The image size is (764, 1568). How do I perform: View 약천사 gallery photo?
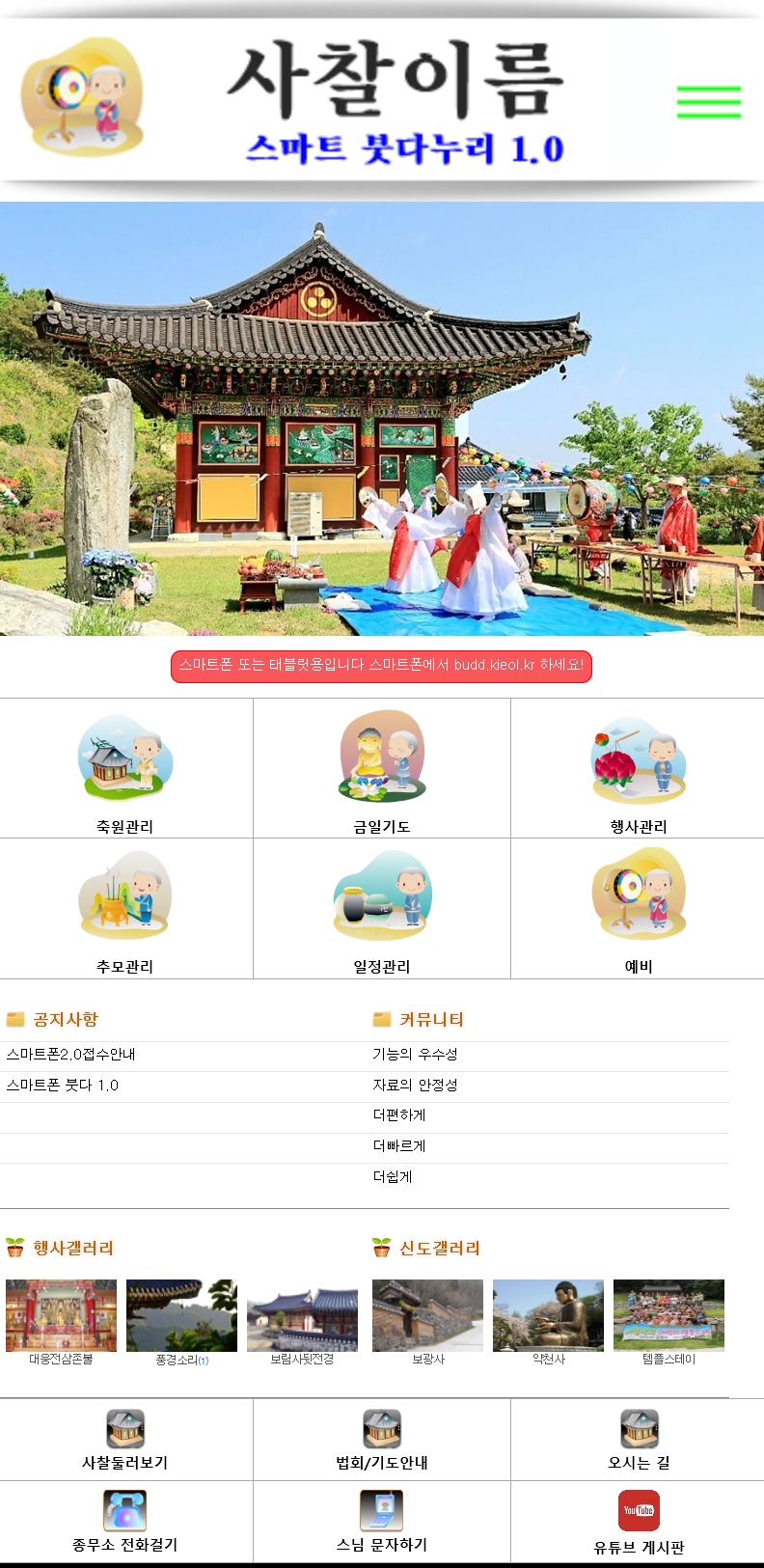(548, 1315)
